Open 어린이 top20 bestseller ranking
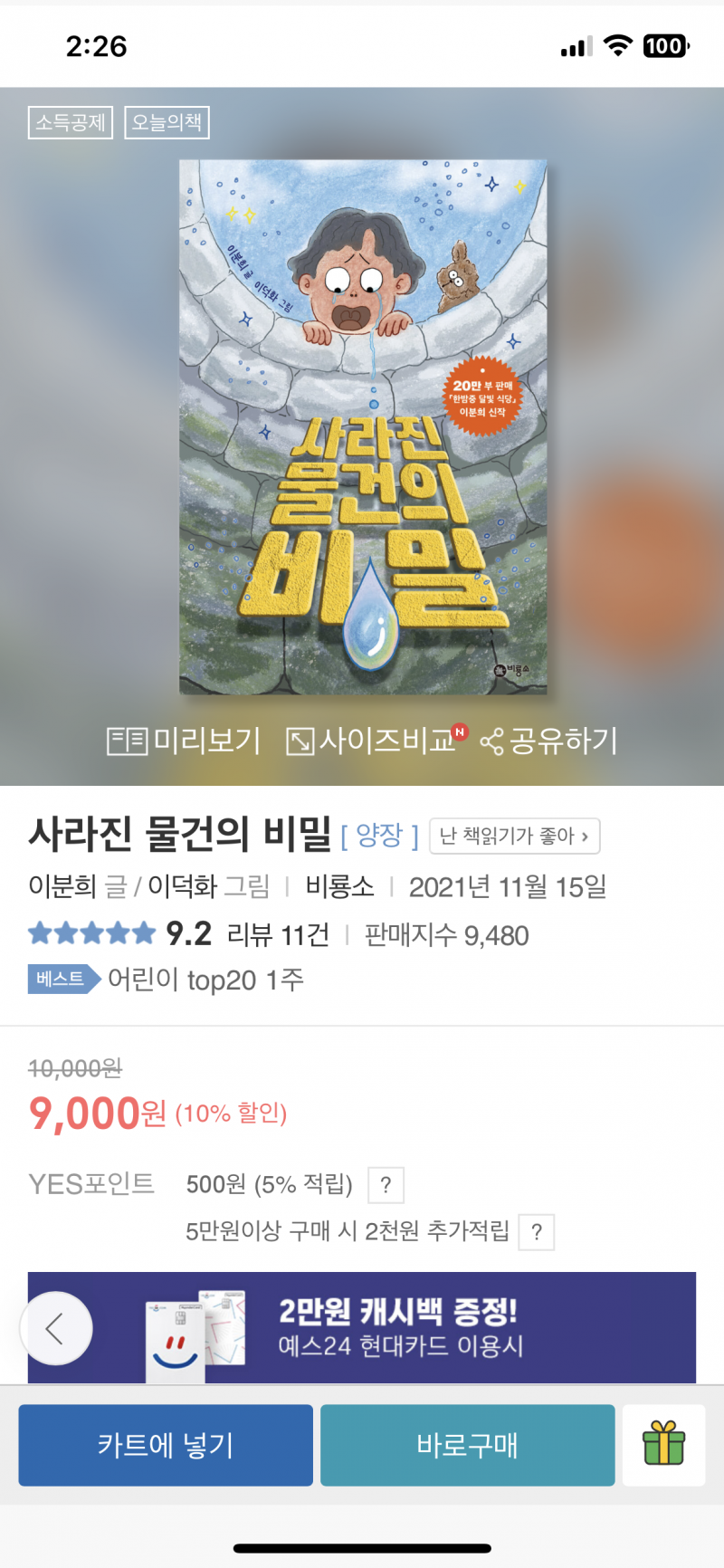 point(205,980)
